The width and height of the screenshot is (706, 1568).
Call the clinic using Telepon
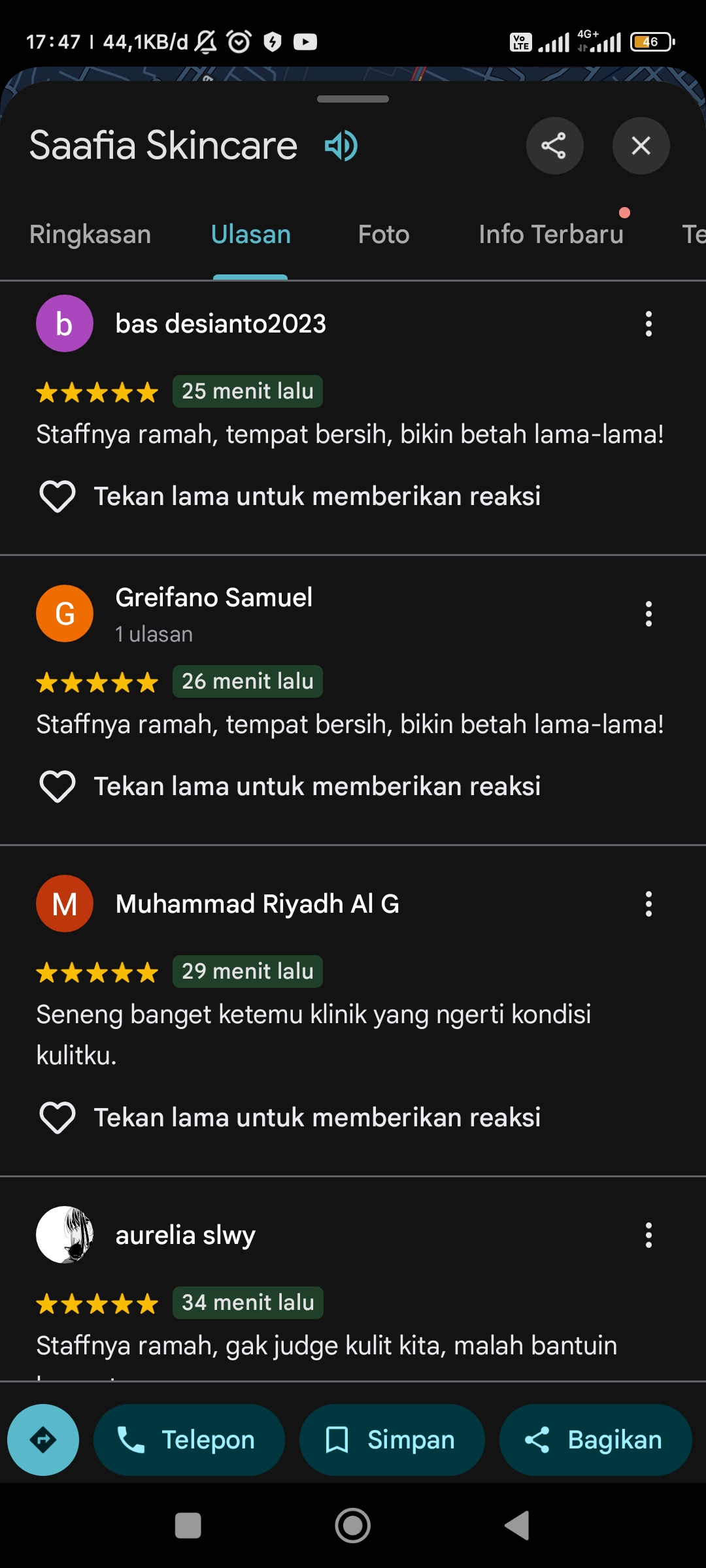pyautogui.click(x=189, y=1440)
